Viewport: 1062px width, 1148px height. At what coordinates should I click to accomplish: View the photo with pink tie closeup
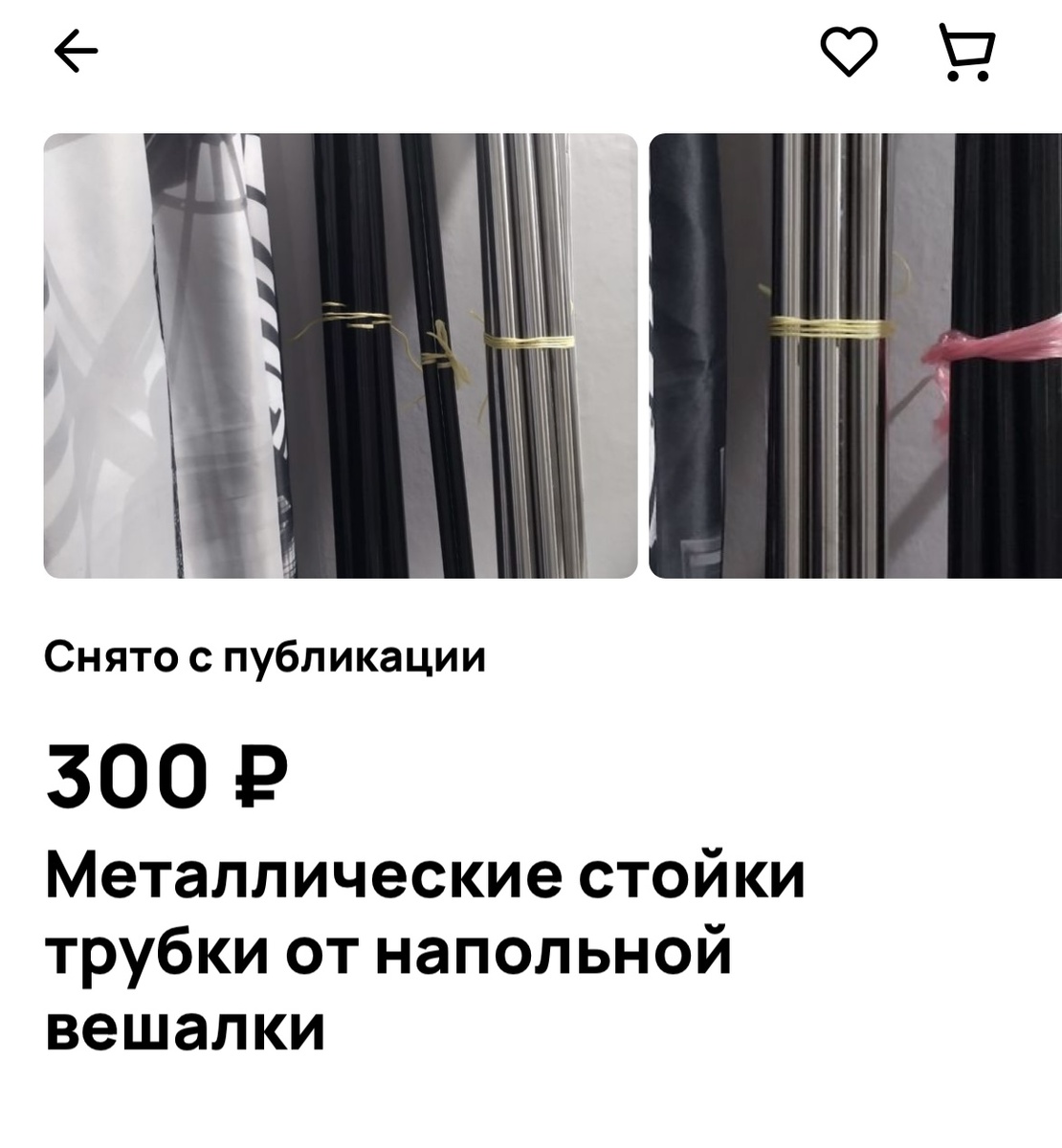[x=856, y=354]
